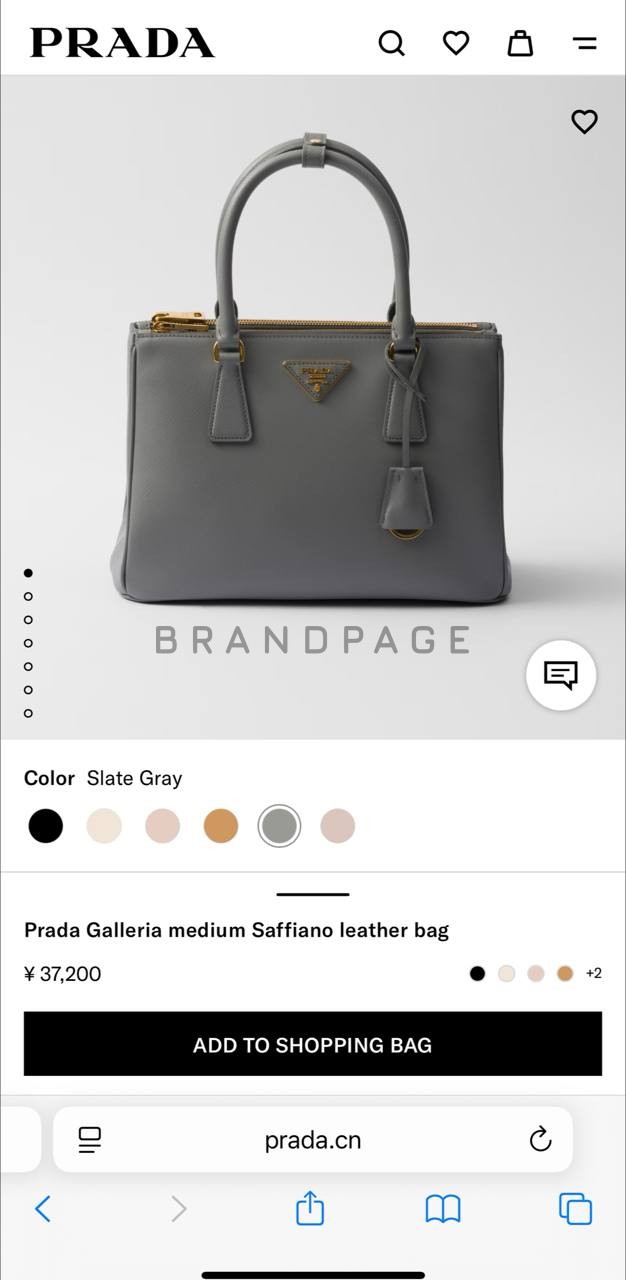The image size is (626, 1280).
Task: Open the wishlist heart in header
Action: point(456,43)
